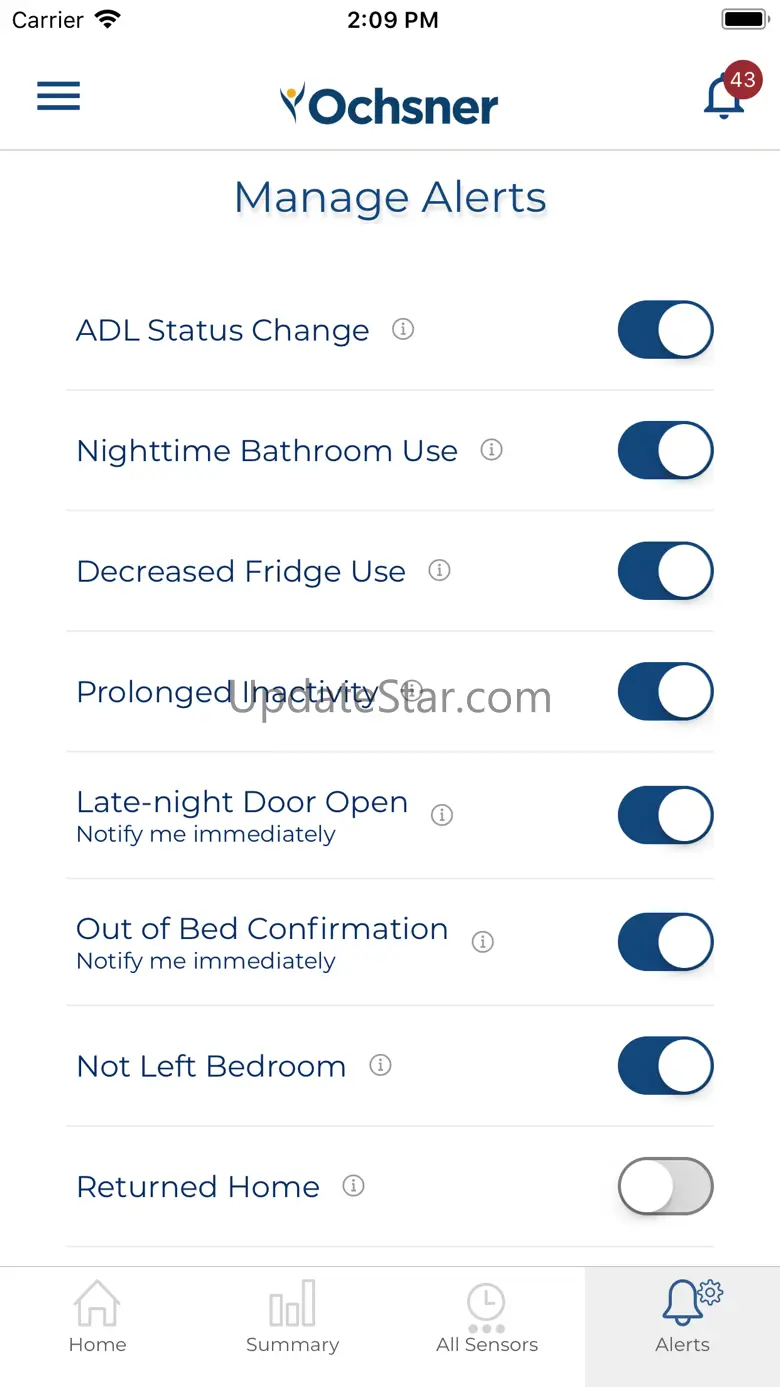Open the hamburger menu

pyautogui.click(x=58, y=96)
